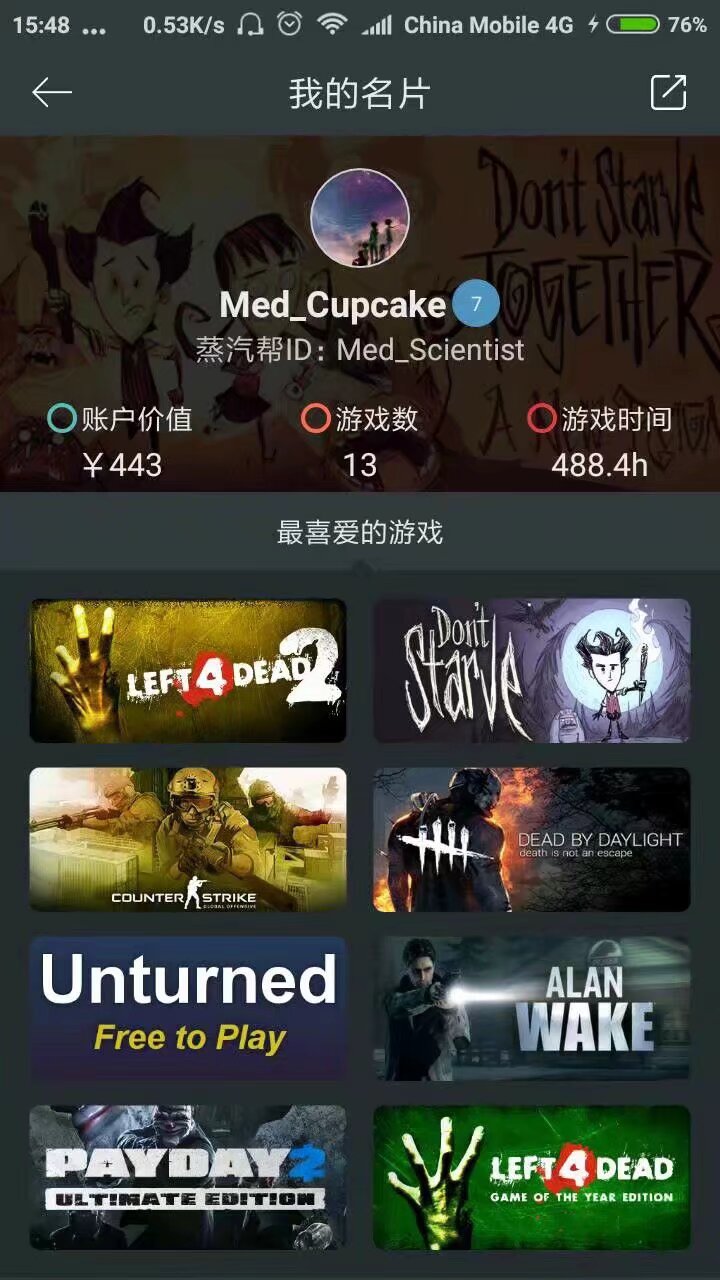720x1280 pixels.
Task: Go back using the arrow icon
Action: pyautogui.click(x=52, y=93)
